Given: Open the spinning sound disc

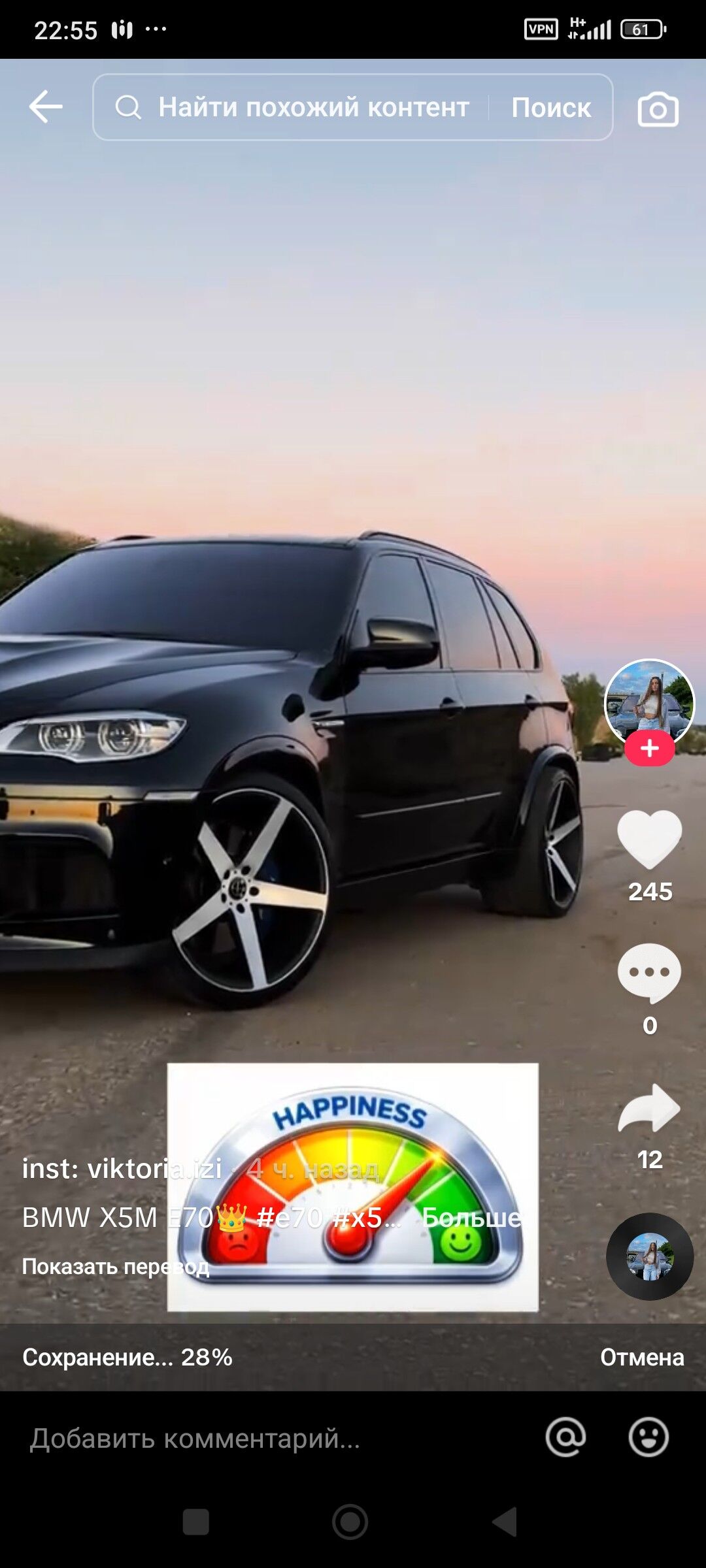Looking at the screenshot, I should [649, 1256].
